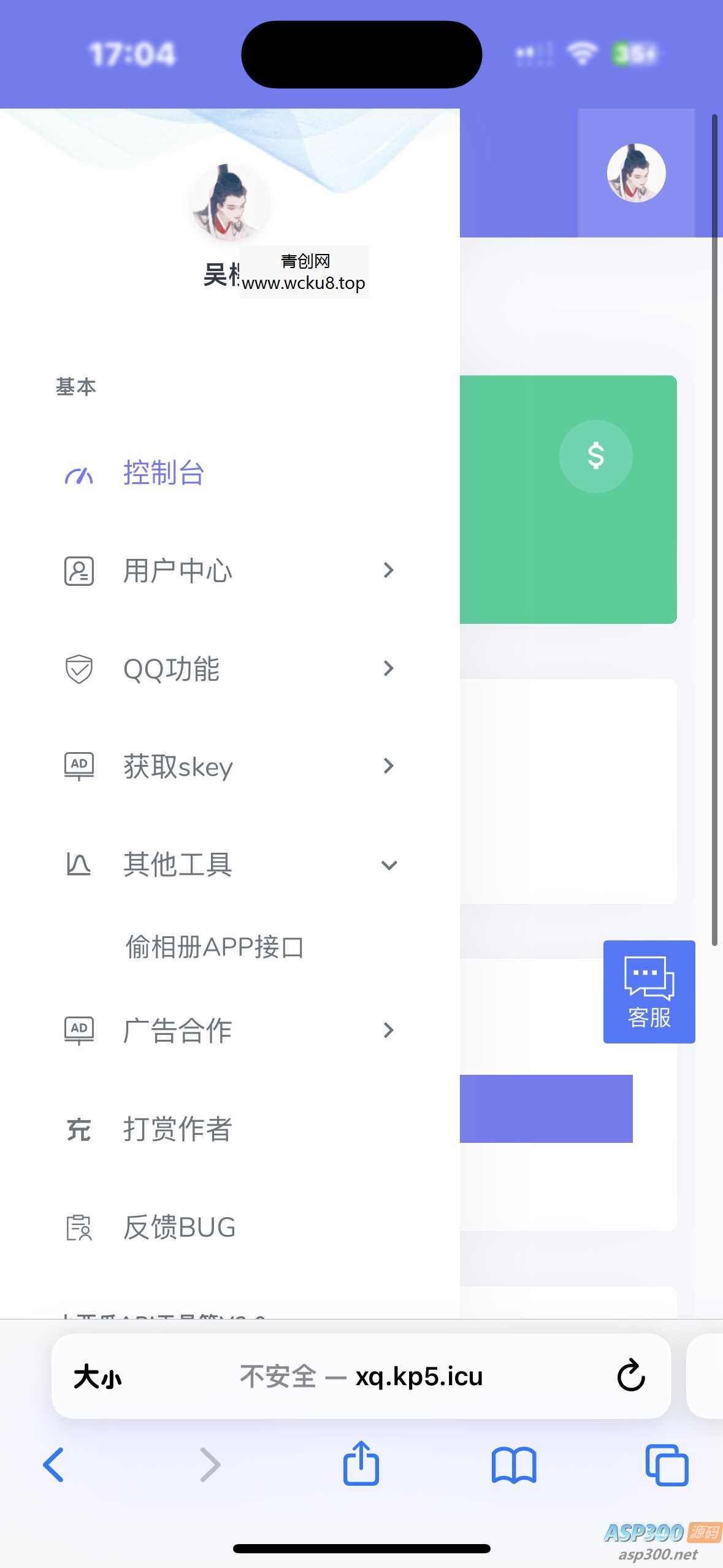Image resolution: width=723 pixels, height=1568 pixels.
Task: Click the 广告合作 AD icon
Action: pos(78,1031)
